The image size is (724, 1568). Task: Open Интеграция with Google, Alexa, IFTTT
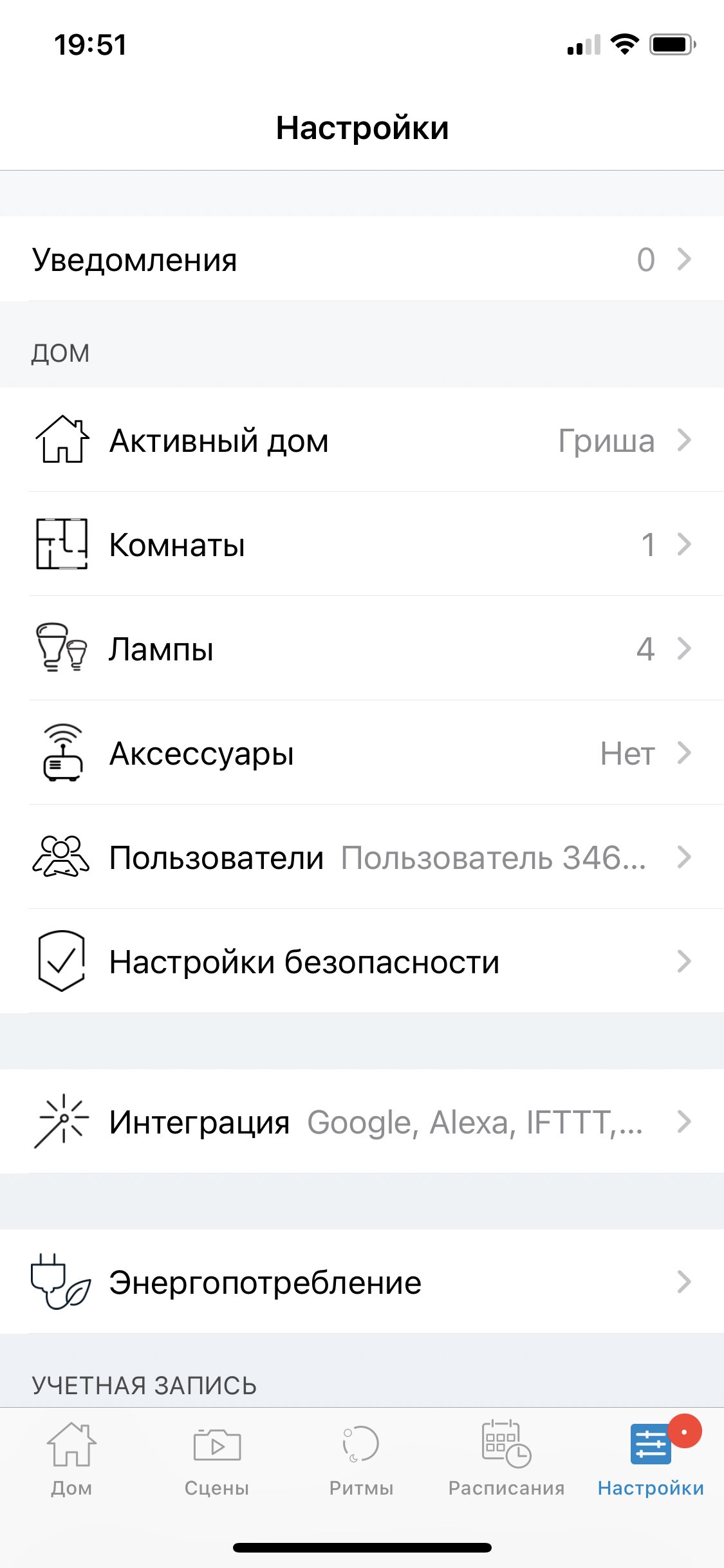pos(362,1121)
